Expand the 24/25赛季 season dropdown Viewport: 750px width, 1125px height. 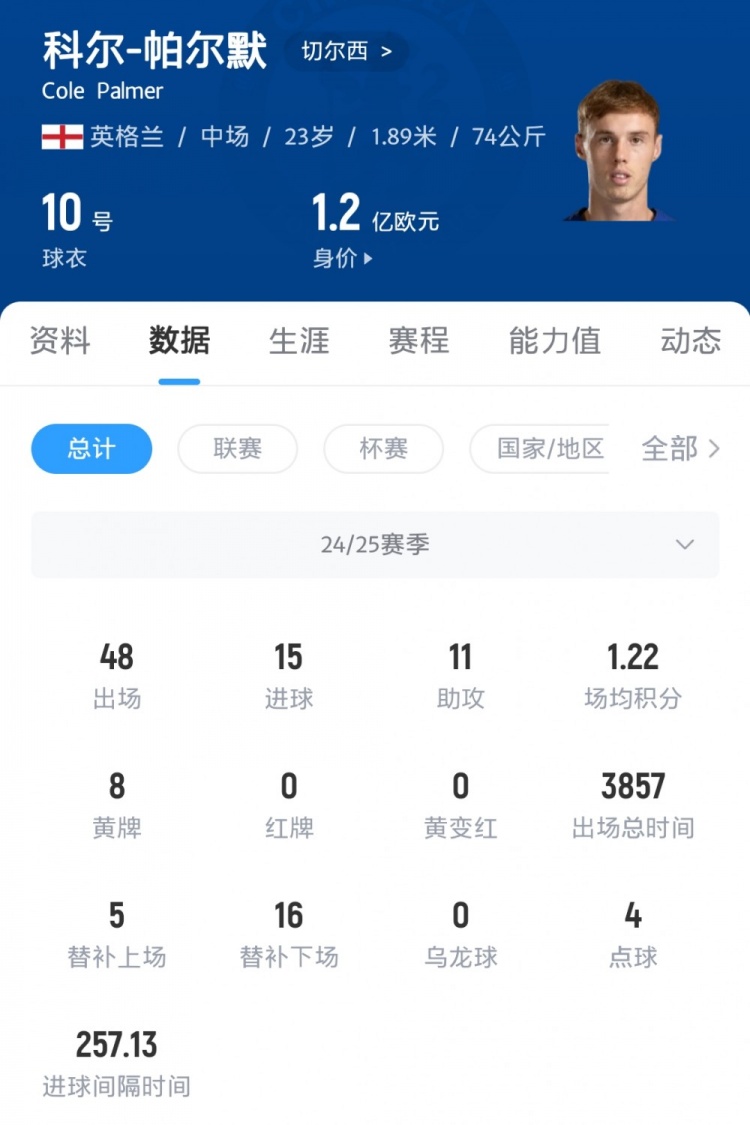pos(375,545)
